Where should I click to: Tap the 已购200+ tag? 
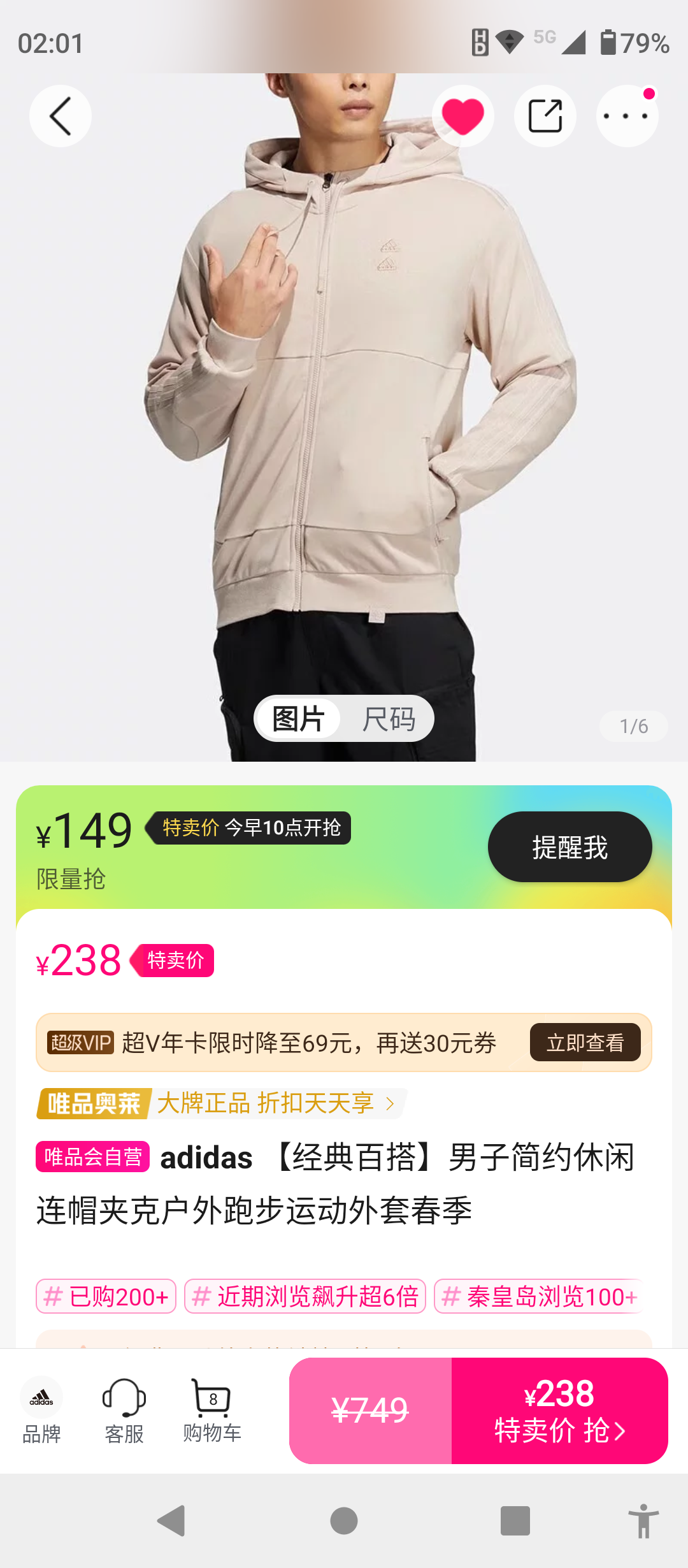coord(106,1296)
